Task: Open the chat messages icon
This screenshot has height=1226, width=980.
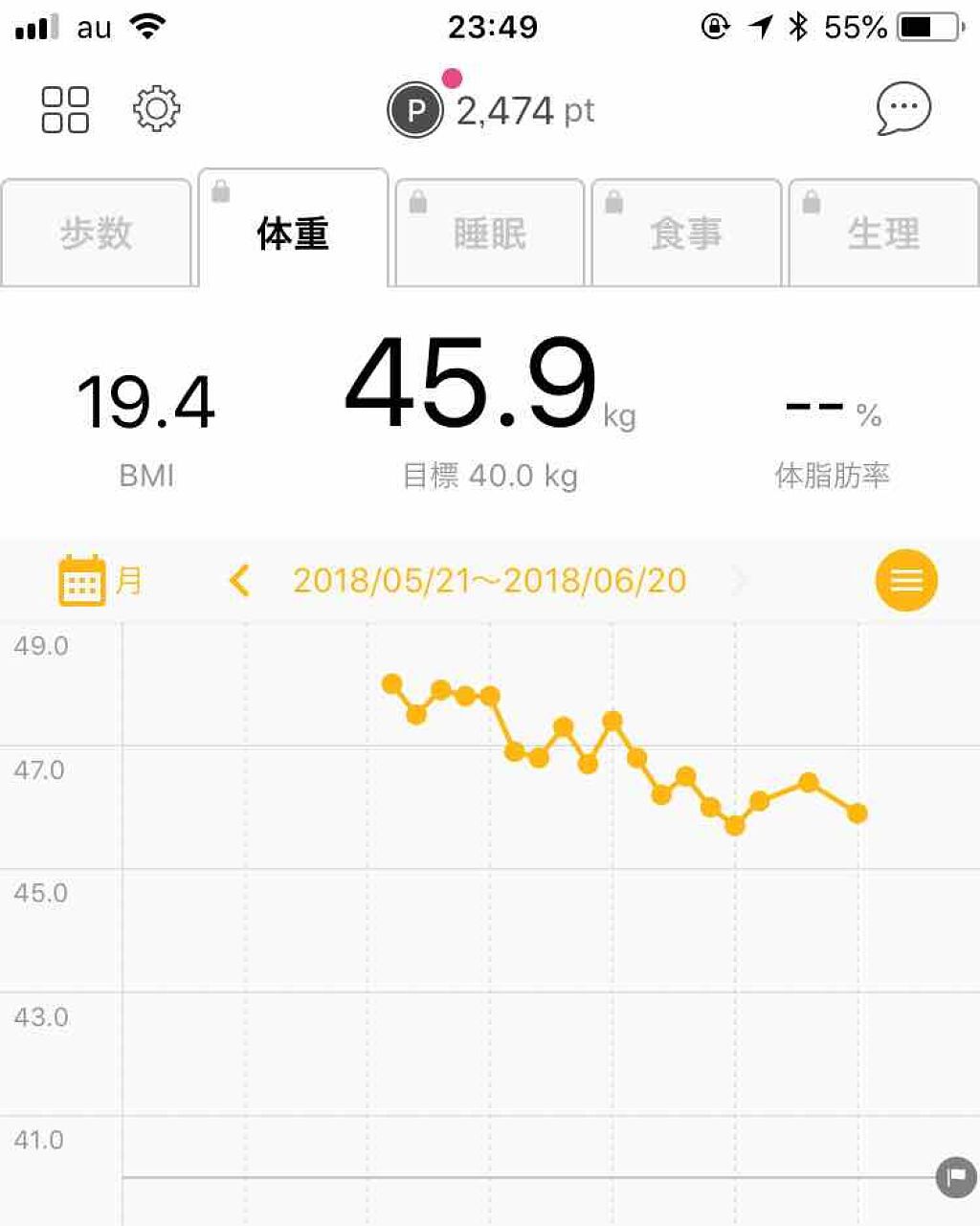Action: pyautogui.click(x=902, y=108)
